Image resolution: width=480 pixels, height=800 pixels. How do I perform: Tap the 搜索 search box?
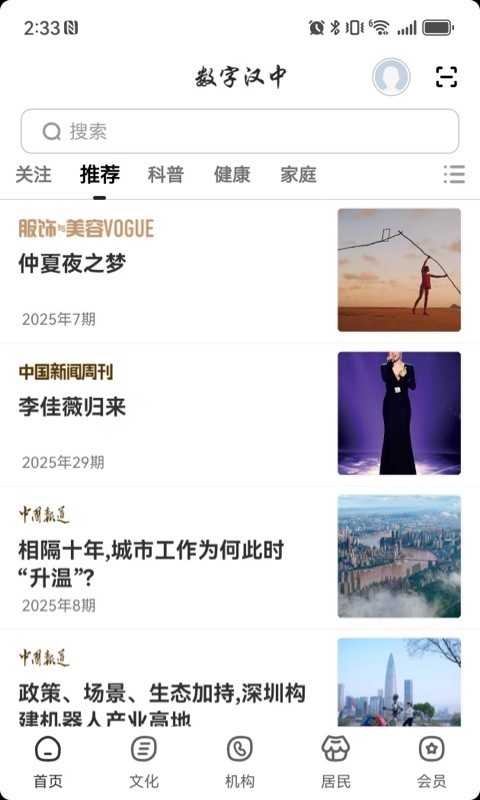point(240,131)
